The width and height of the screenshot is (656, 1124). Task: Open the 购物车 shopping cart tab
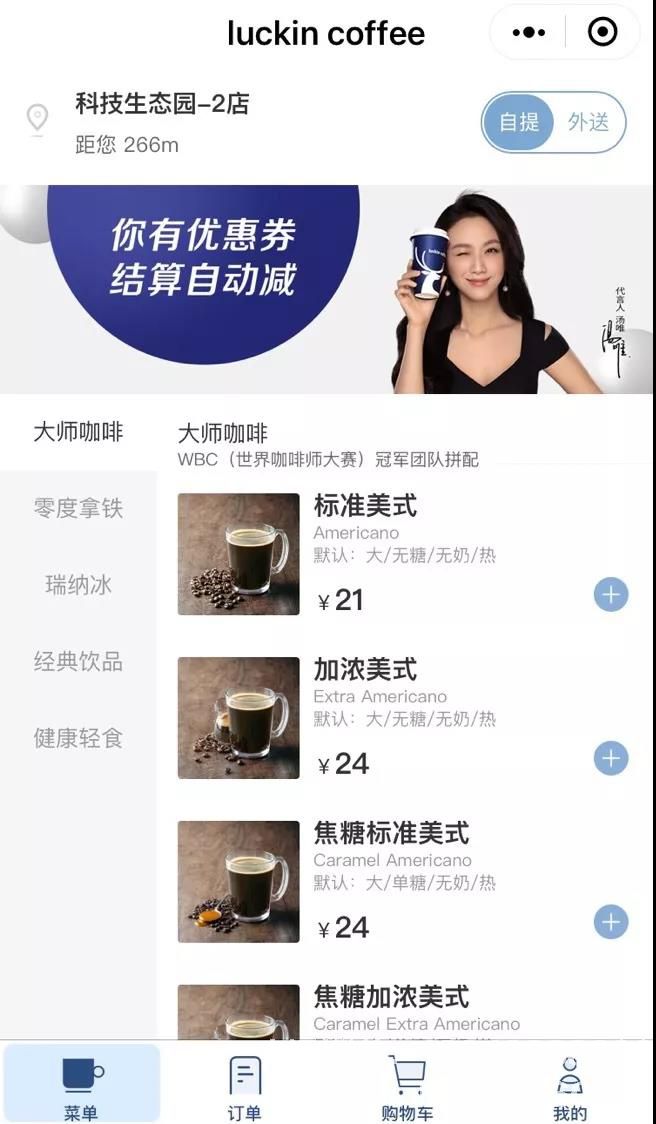click(407, 1085)
